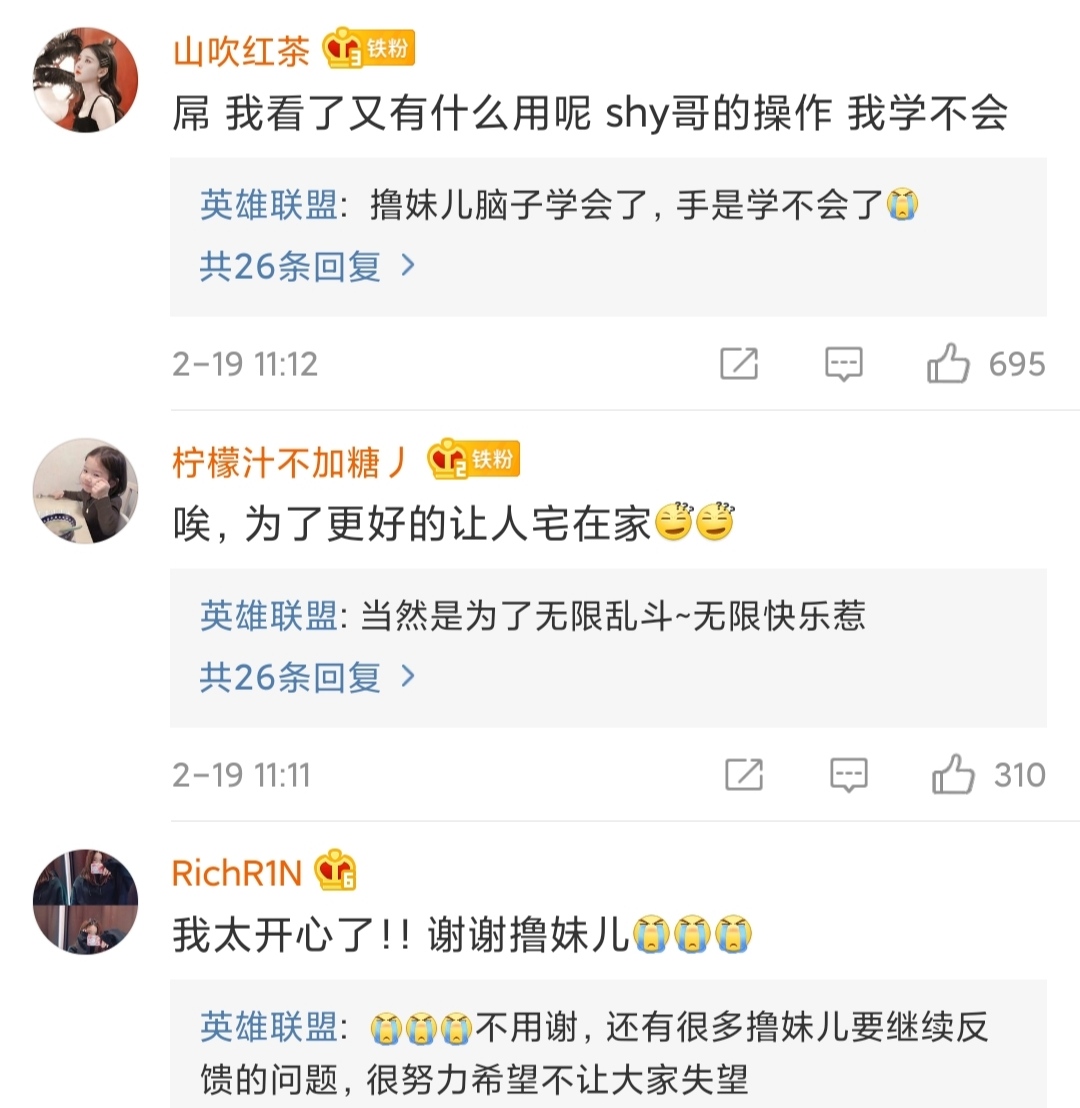The height and width of the screenshot is (1108, 1080).
Task: Reply to 山吹红茶's comment
Action: [x=843, y=364]
